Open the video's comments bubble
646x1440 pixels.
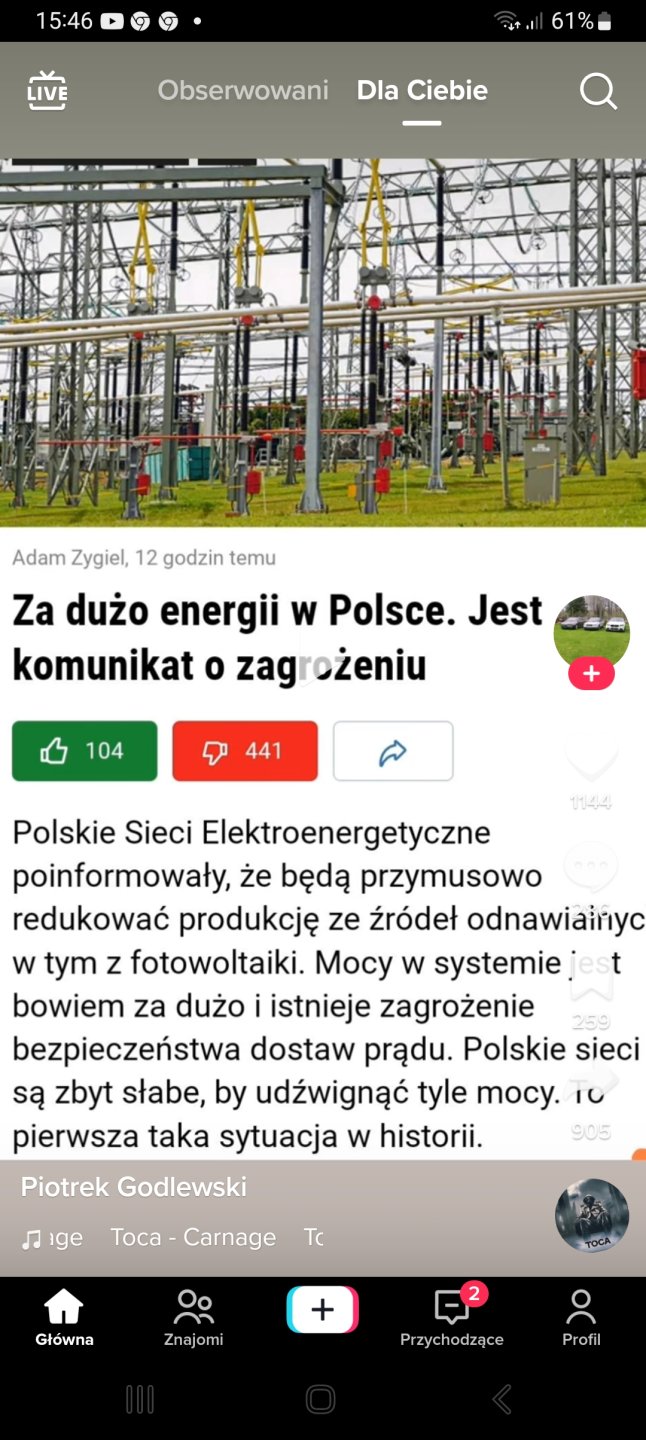click(591, 868)
